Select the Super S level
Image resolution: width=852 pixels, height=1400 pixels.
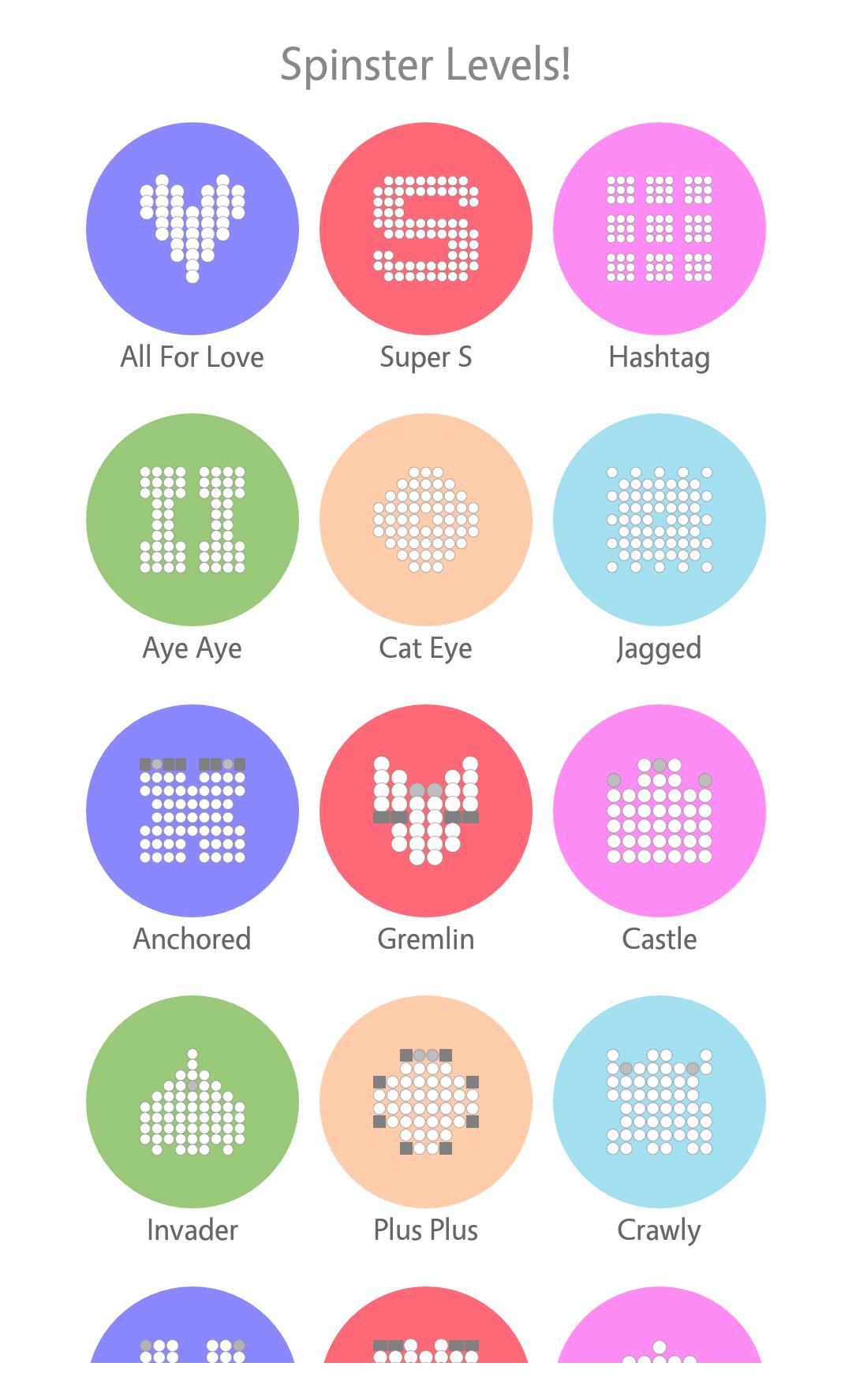pos(426,229)
